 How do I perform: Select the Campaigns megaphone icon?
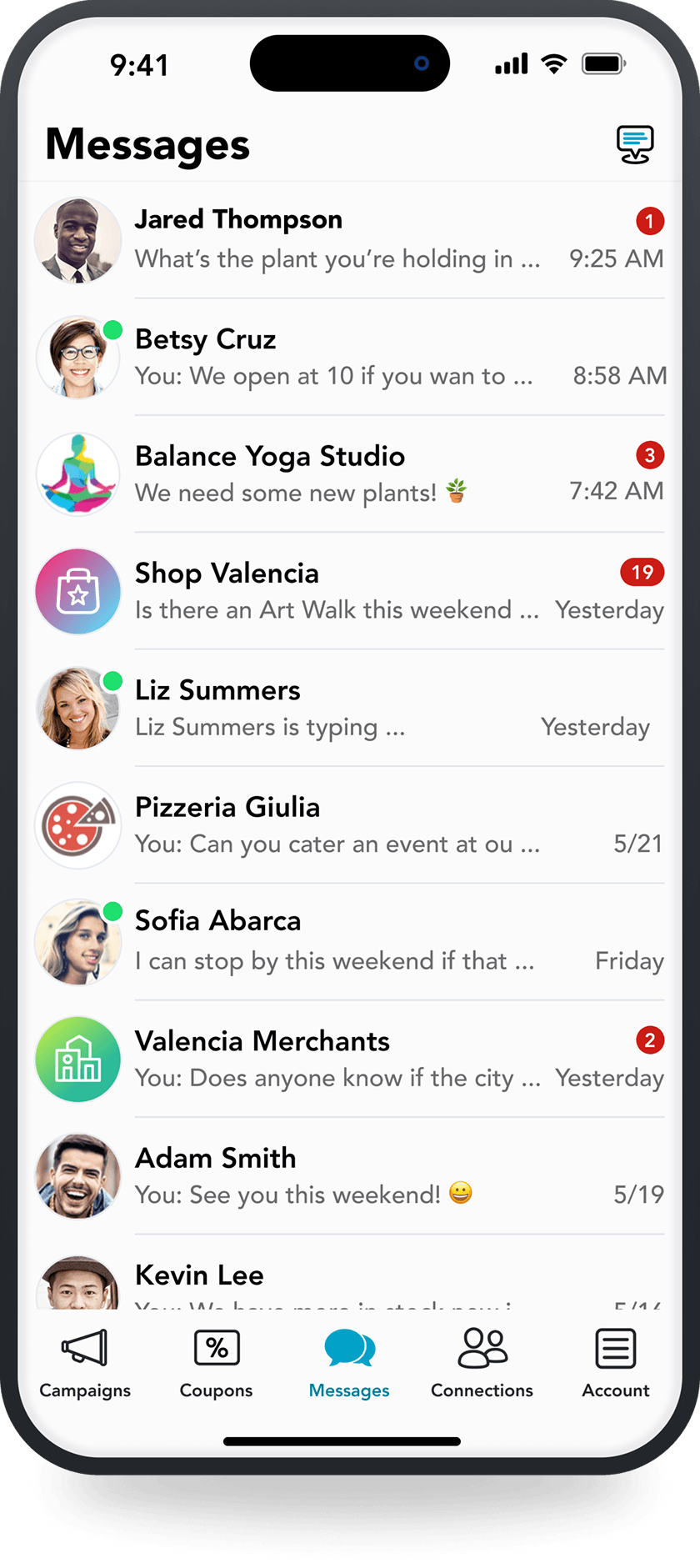[x=84, y=1347]
